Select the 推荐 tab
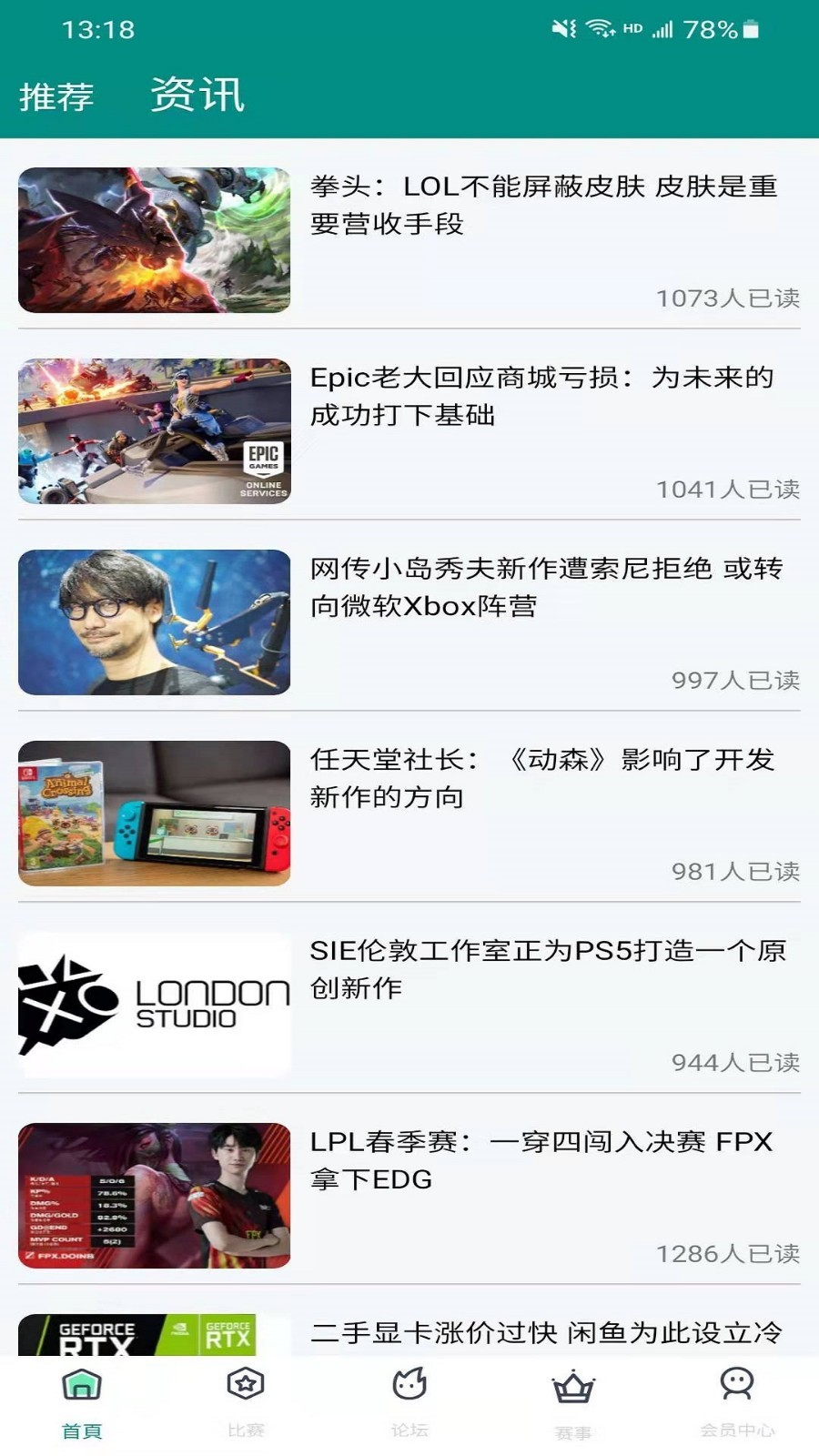Screen dimensions: 819x1456 pyautogui.click(x=55, y=94)
